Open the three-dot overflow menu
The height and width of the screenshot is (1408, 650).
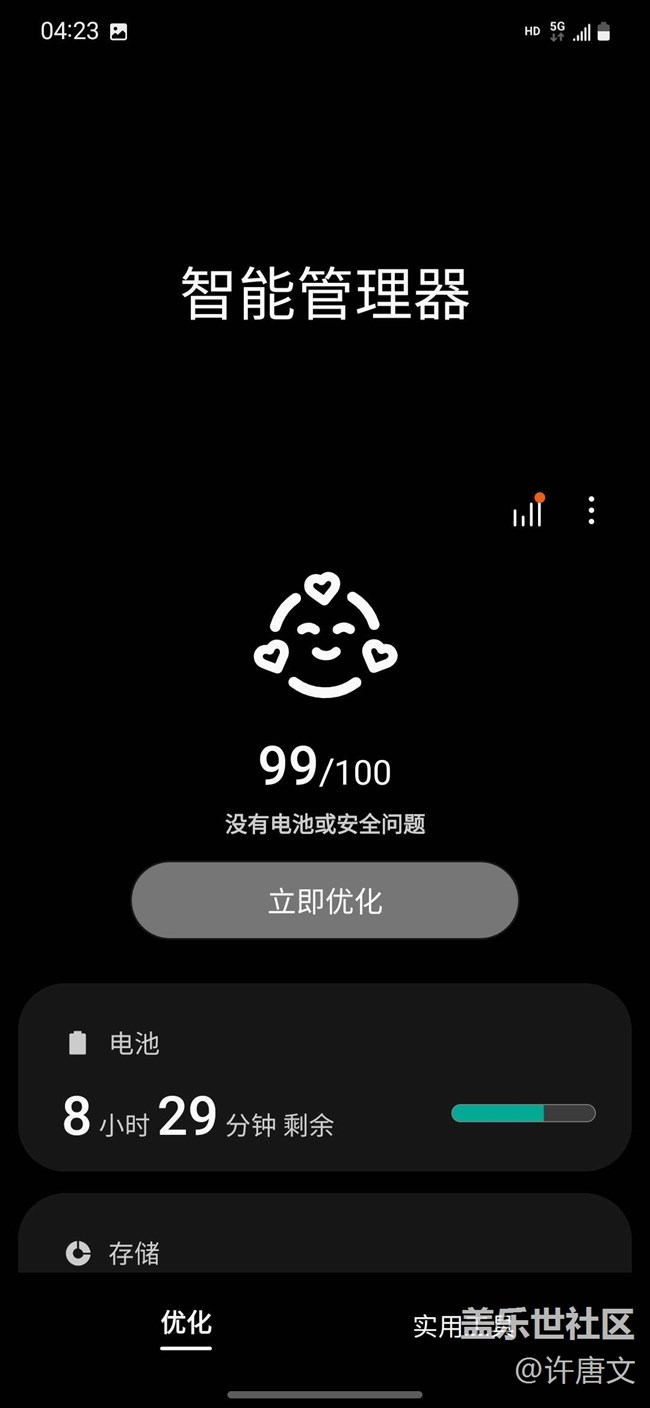pos(591,511)
